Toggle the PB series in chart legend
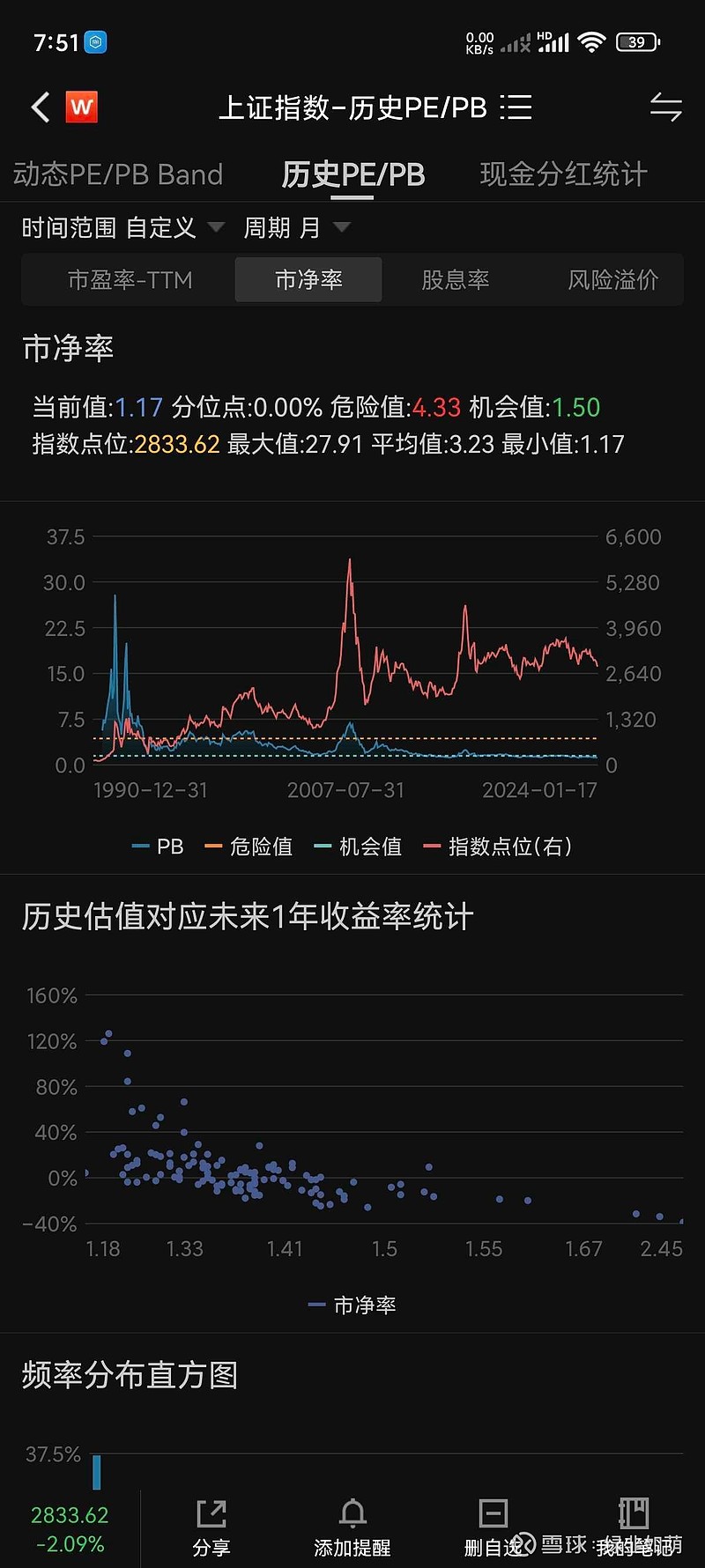Viewport: 705px width, 1568px height. [158, 847]
